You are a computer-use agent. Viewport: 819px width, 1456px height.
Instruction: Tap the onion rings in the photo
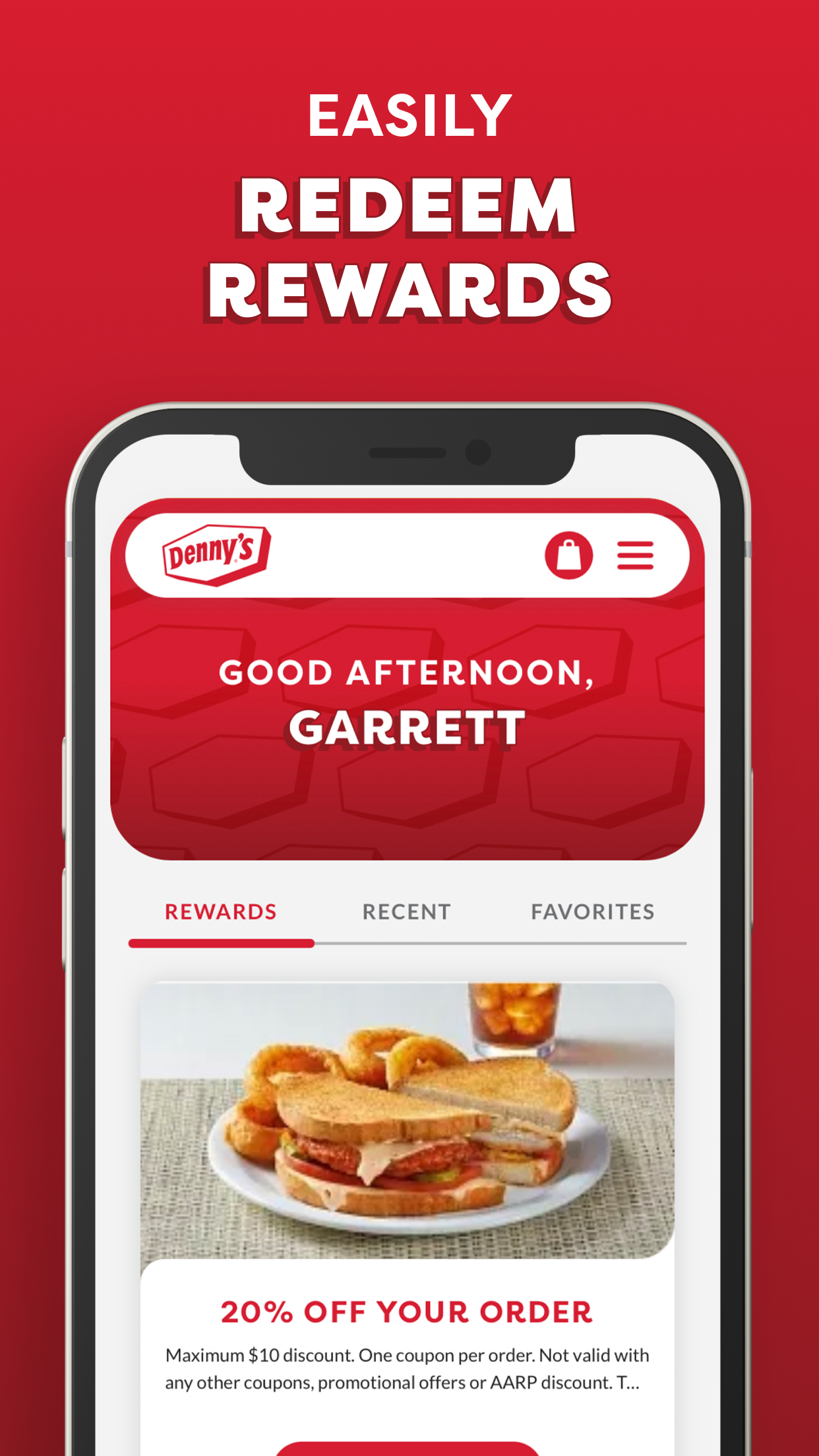click(284, 1068)
